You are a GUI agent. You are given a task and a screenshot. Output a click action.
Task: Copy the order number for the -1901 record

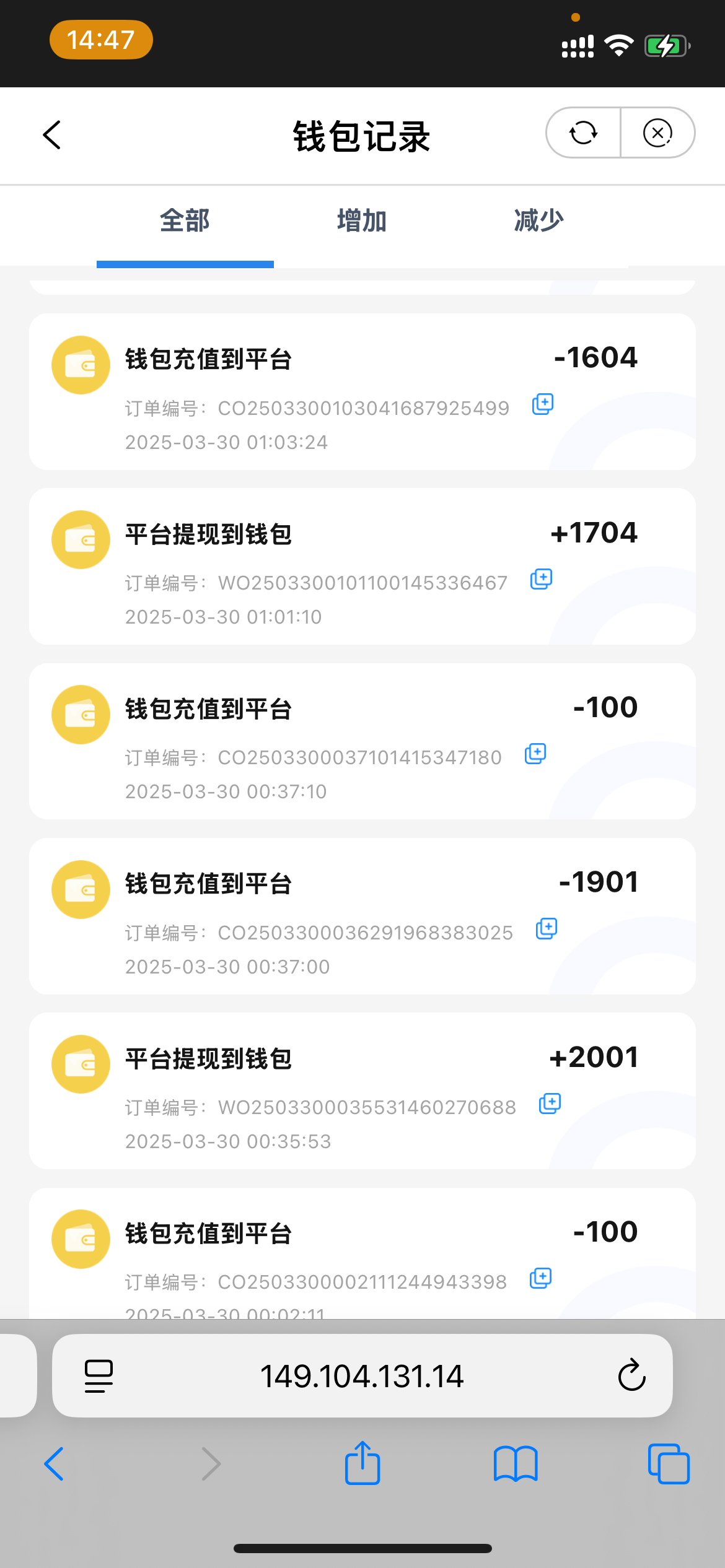point(547,929)
